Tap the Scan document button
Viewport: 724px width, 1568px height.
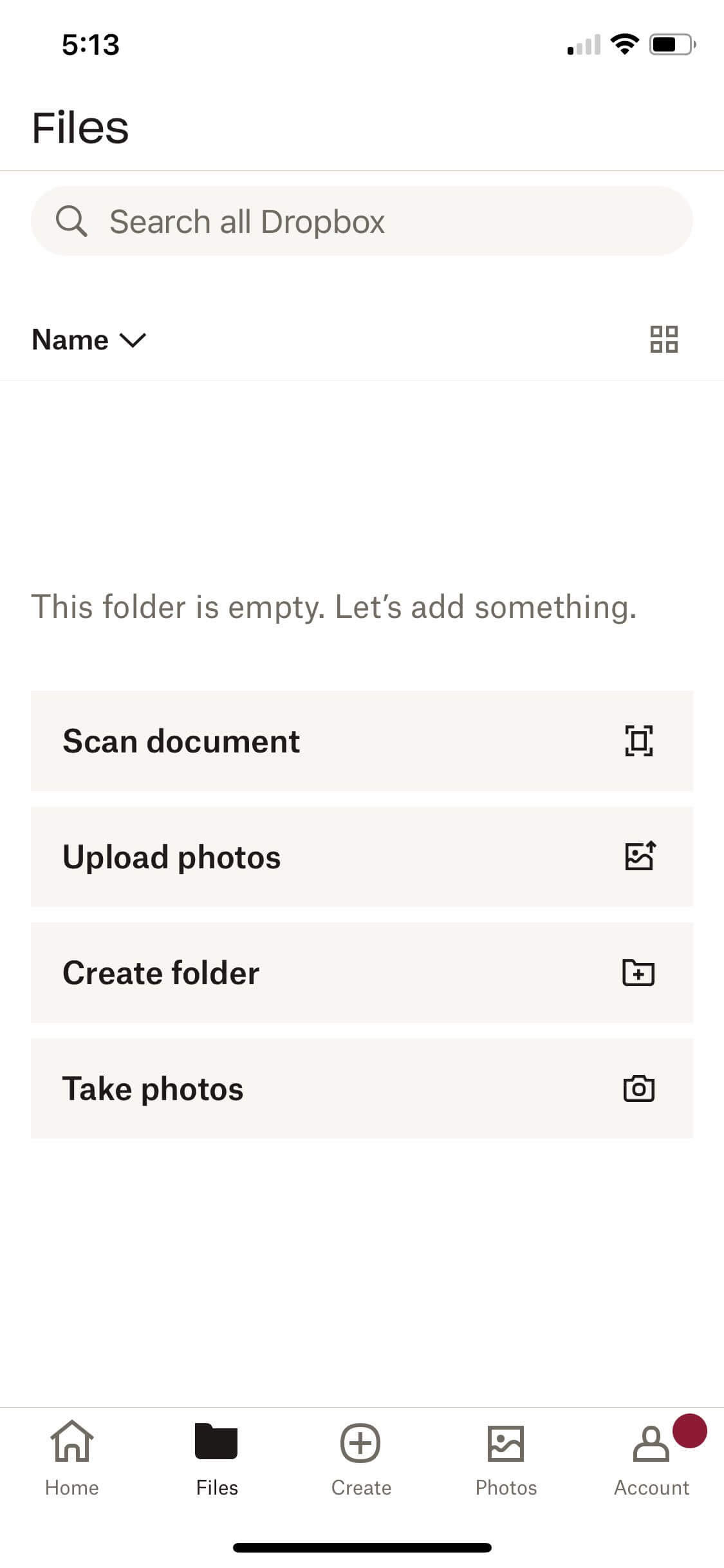coord(362,740)
